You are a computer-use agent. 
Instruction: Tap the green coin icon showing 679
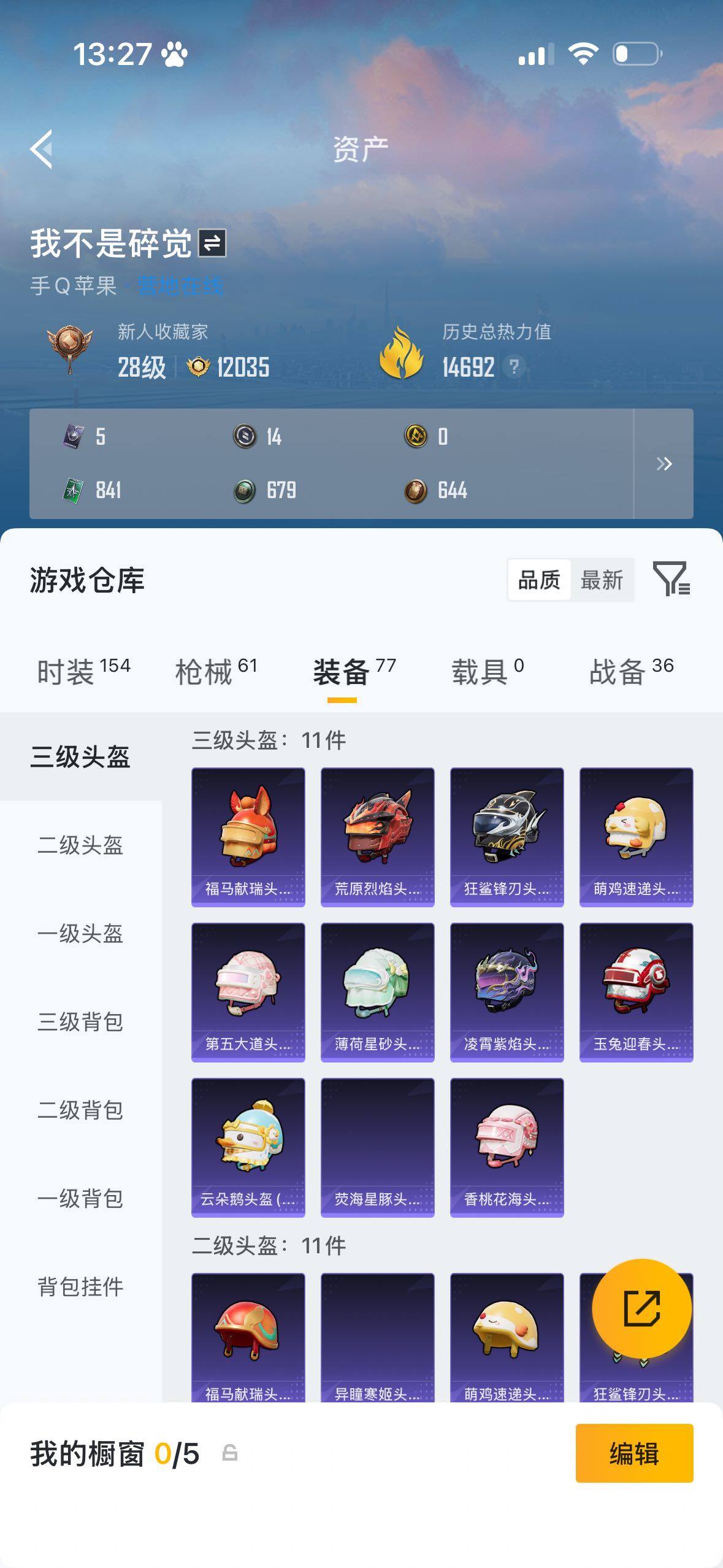[x=244, y=490]
